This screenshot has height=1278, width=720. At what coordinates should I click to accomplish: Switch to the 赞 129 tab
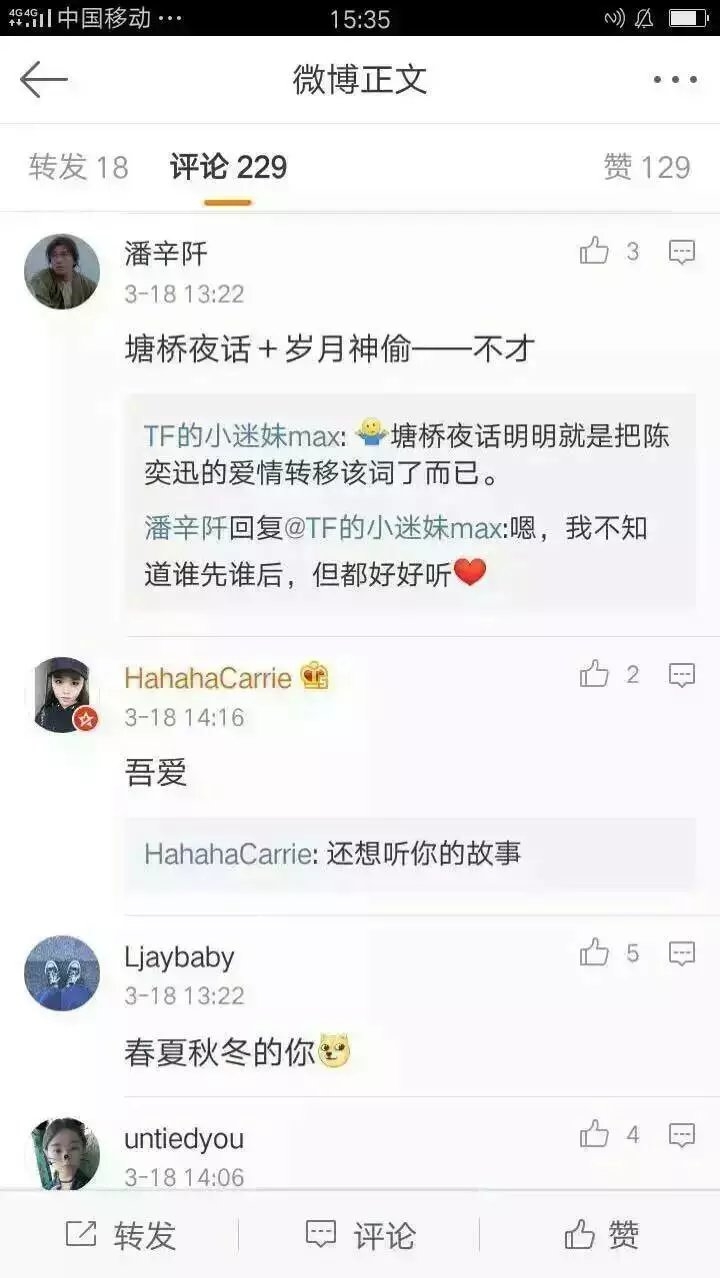click(647, 167)
